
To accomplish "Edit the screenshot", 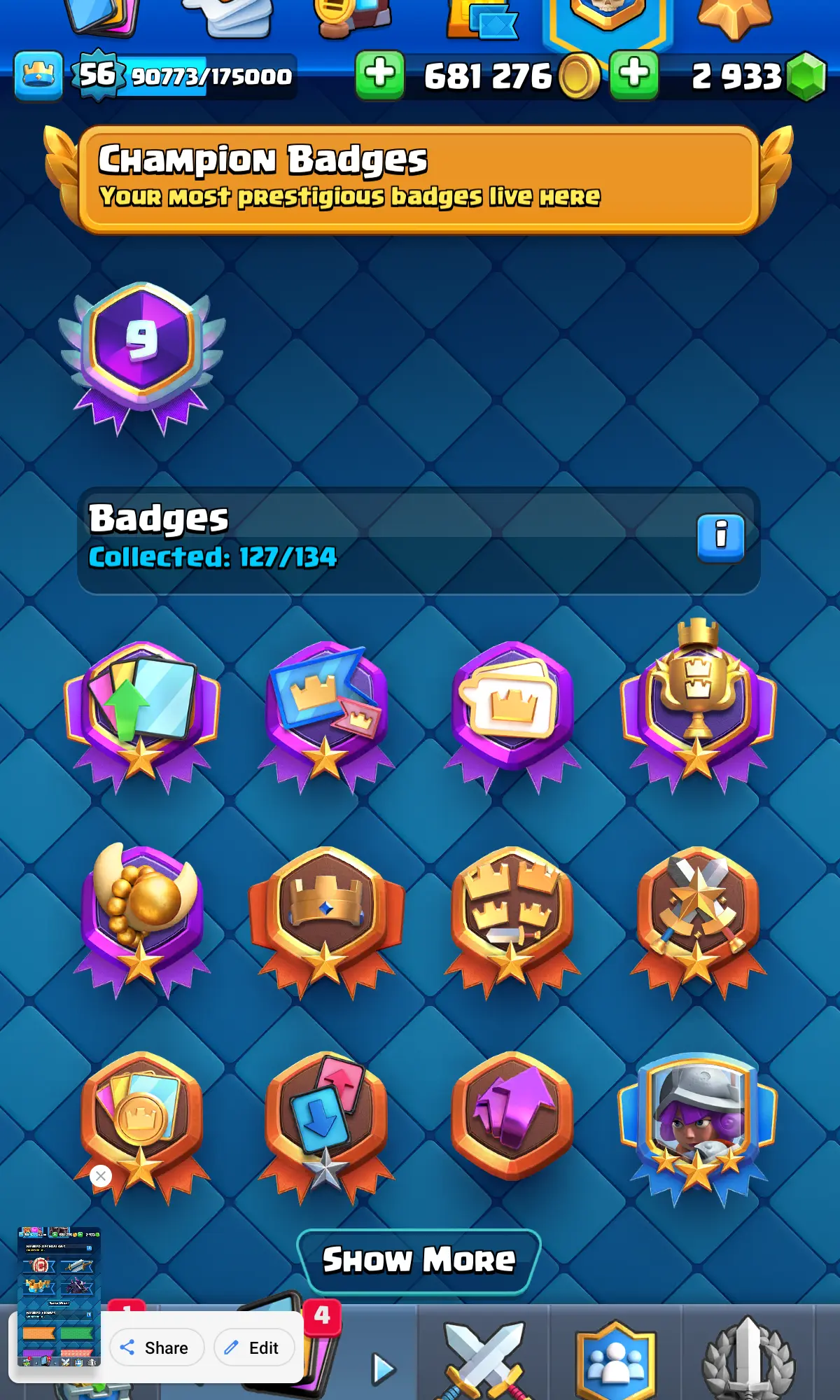I will 253,1347.
